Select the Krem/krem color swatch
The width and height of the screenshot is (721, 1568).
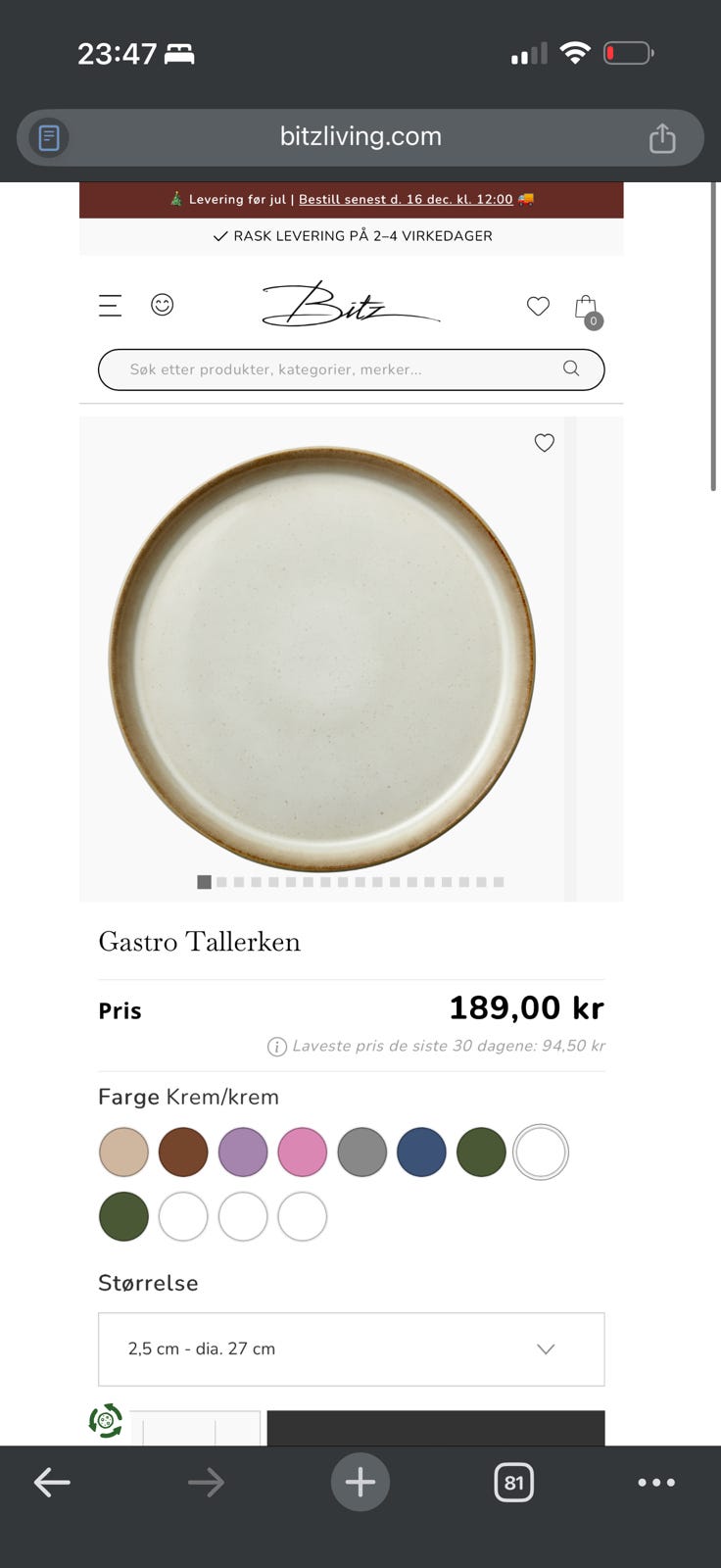(x=541, y=1151)
